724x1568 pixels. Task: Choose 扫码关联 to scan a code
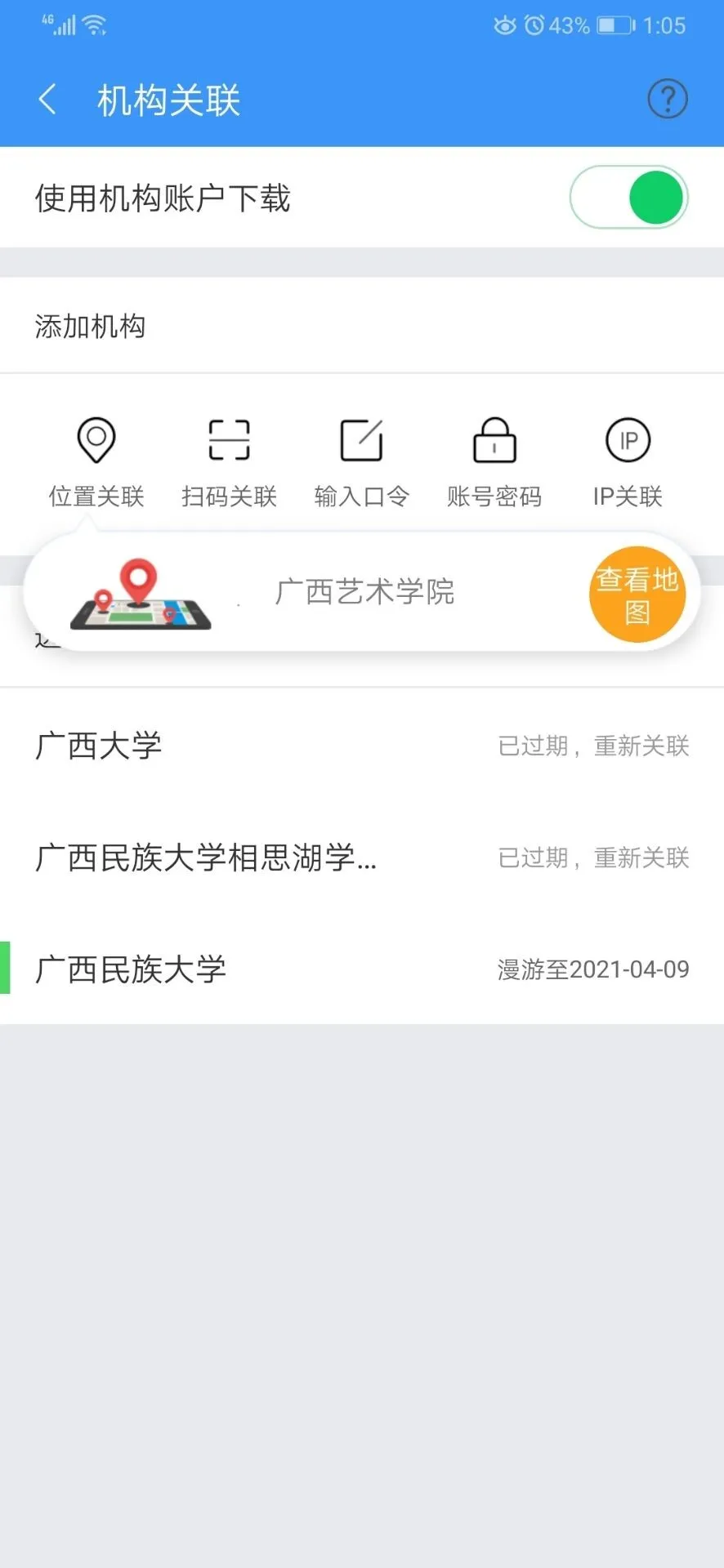229,461
